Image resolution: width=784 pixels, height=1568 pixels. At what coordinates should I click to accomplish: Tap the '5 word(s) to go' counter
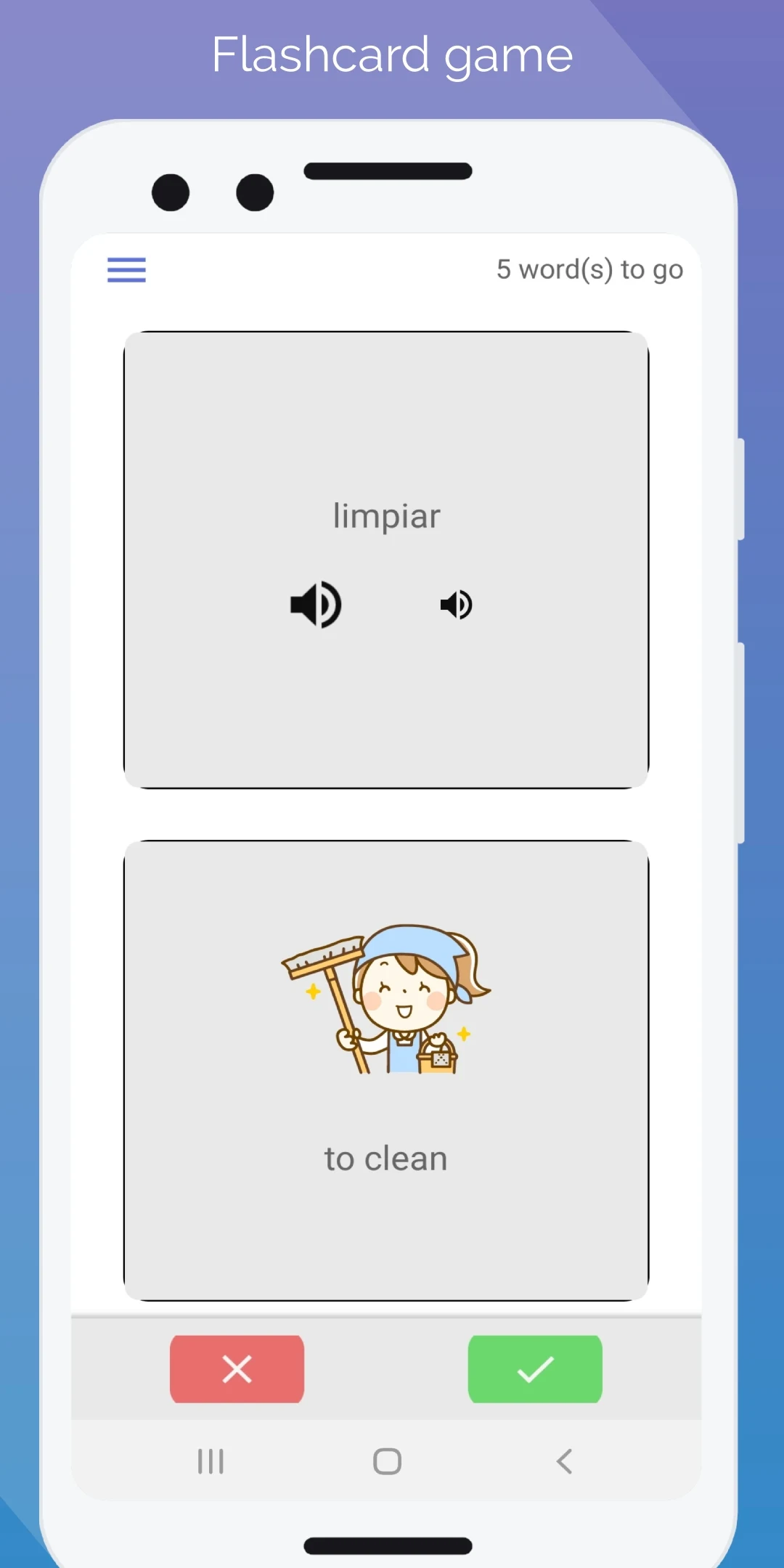pos(589,269)
